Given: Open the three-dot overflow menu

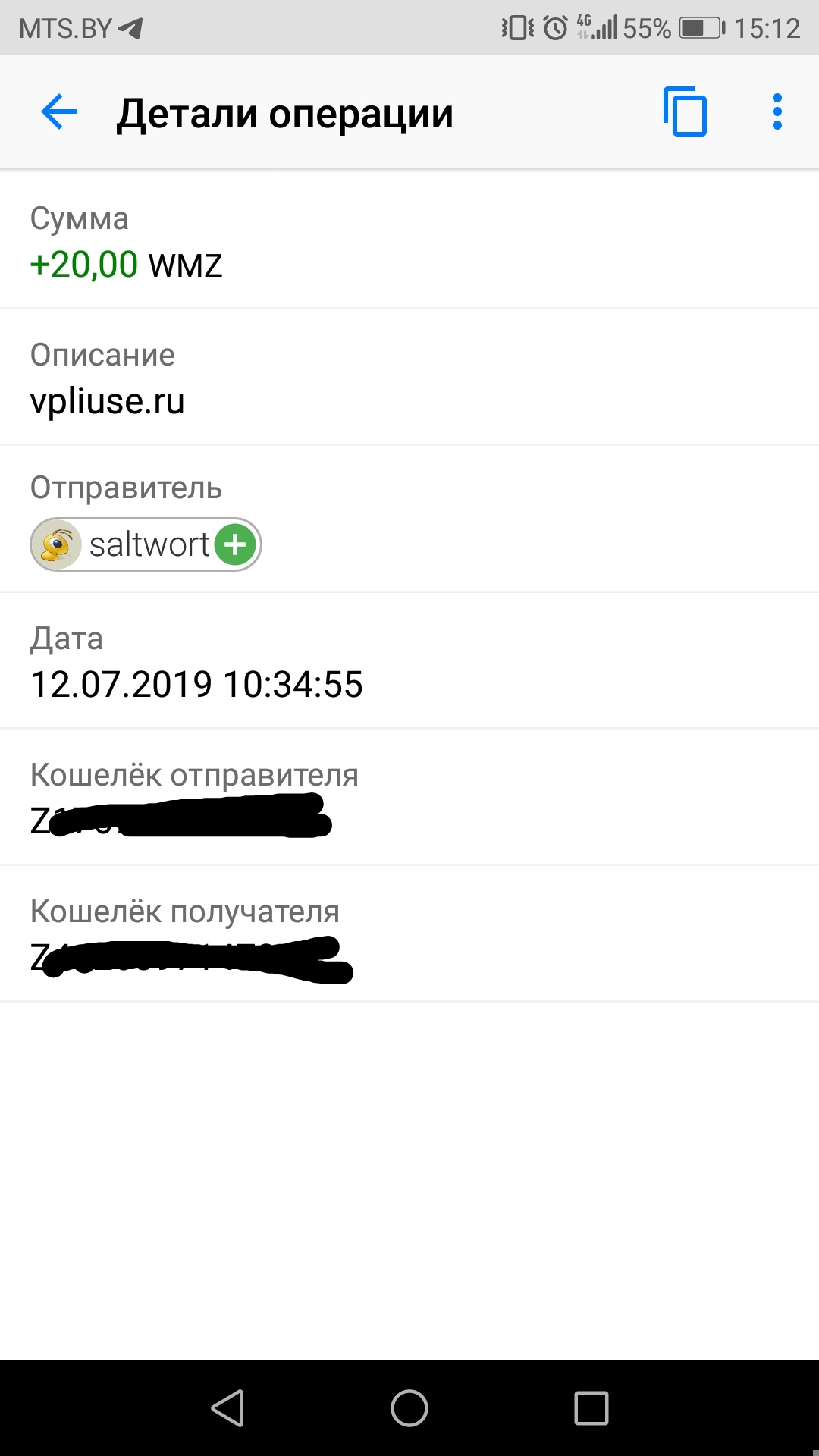Looking at the screenshot, I should [777, 112].
